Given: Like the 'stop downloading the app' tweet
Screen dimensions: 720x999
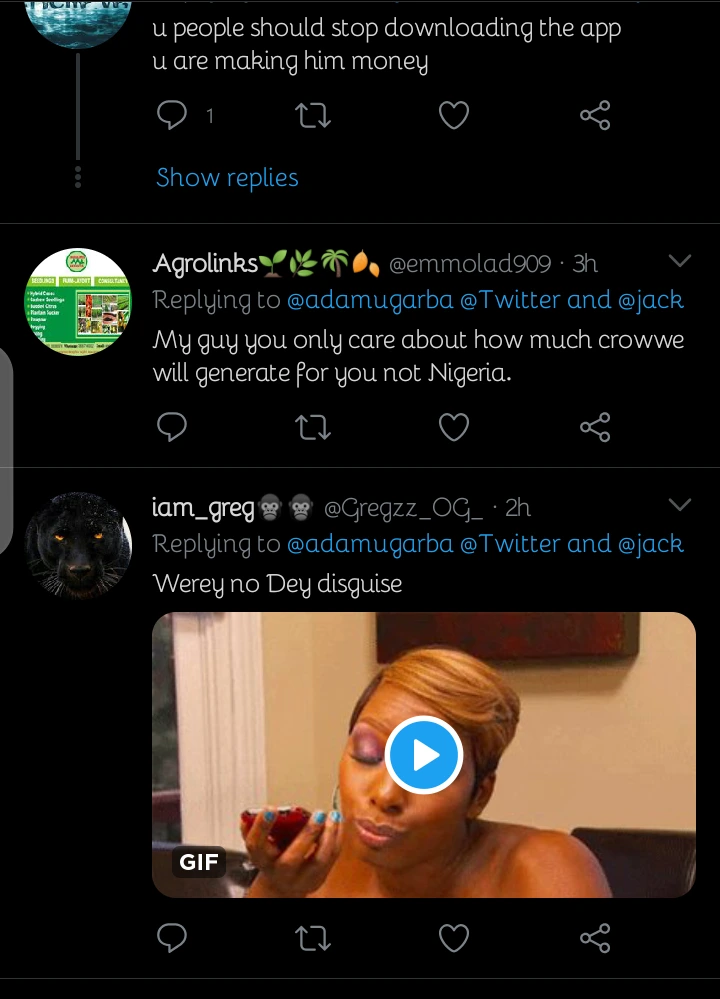Looking at the screenshot, I should (454, 116).
